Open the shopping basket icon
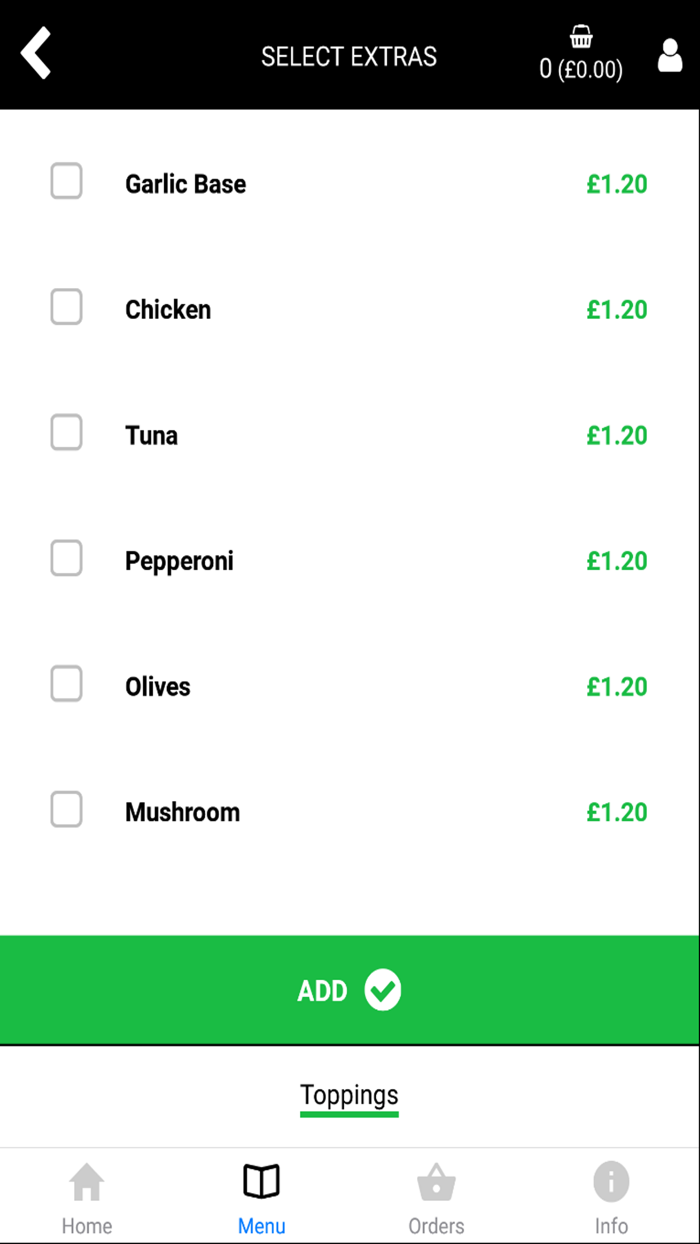This screenshot has height=1244, width=700. [581, 39]
